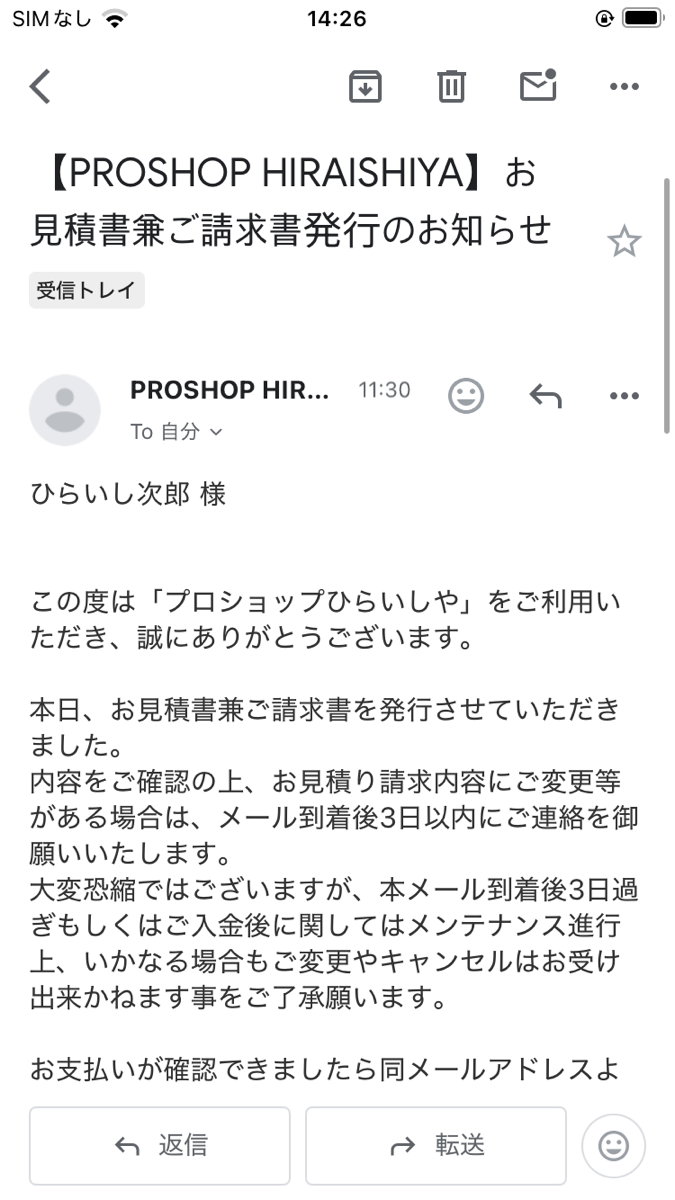675x1200 pixels.
Task: Open the top toolbar overflow menu
Action: coord(624,87)
